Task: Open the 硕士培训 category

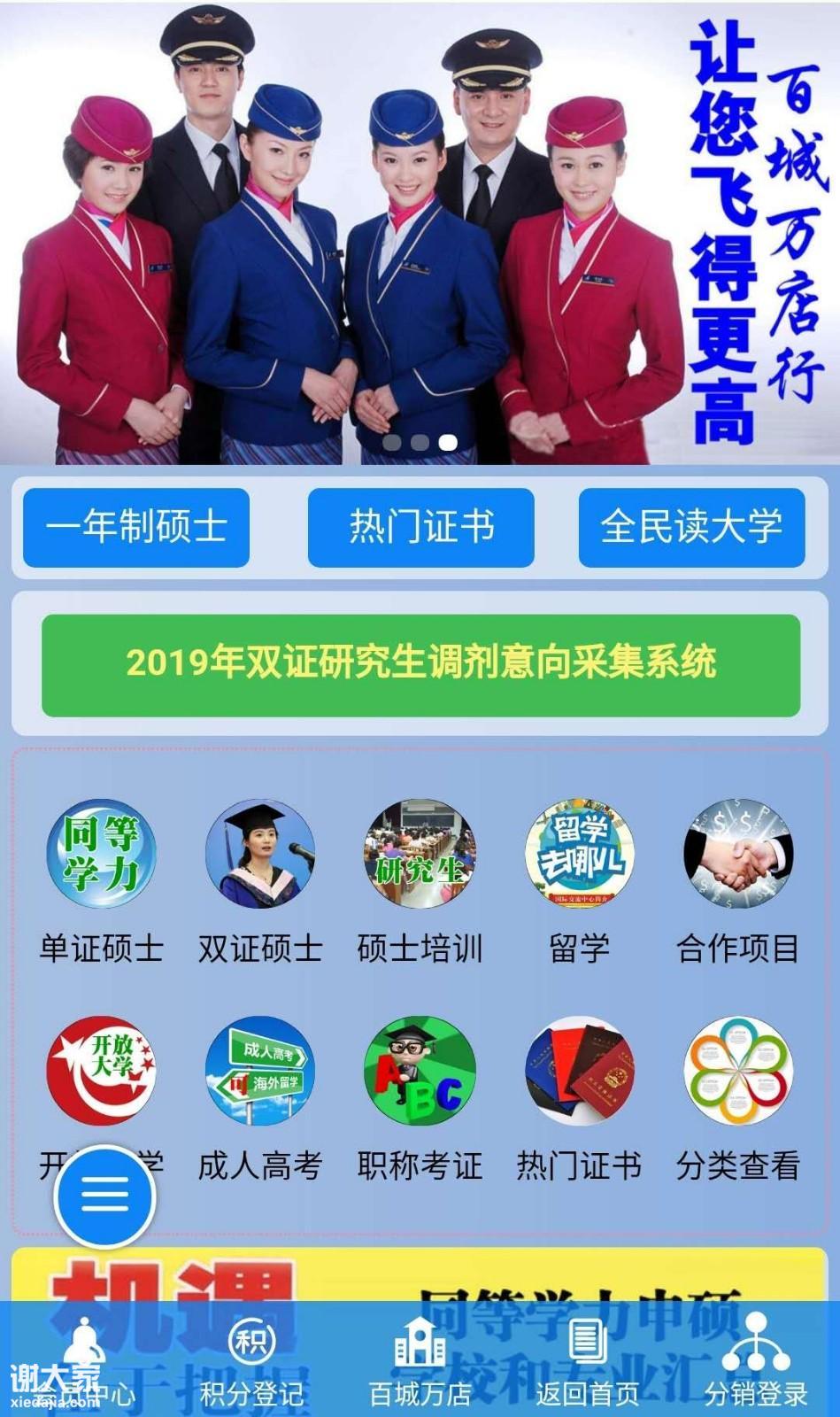Action: [x=420, y=883]
